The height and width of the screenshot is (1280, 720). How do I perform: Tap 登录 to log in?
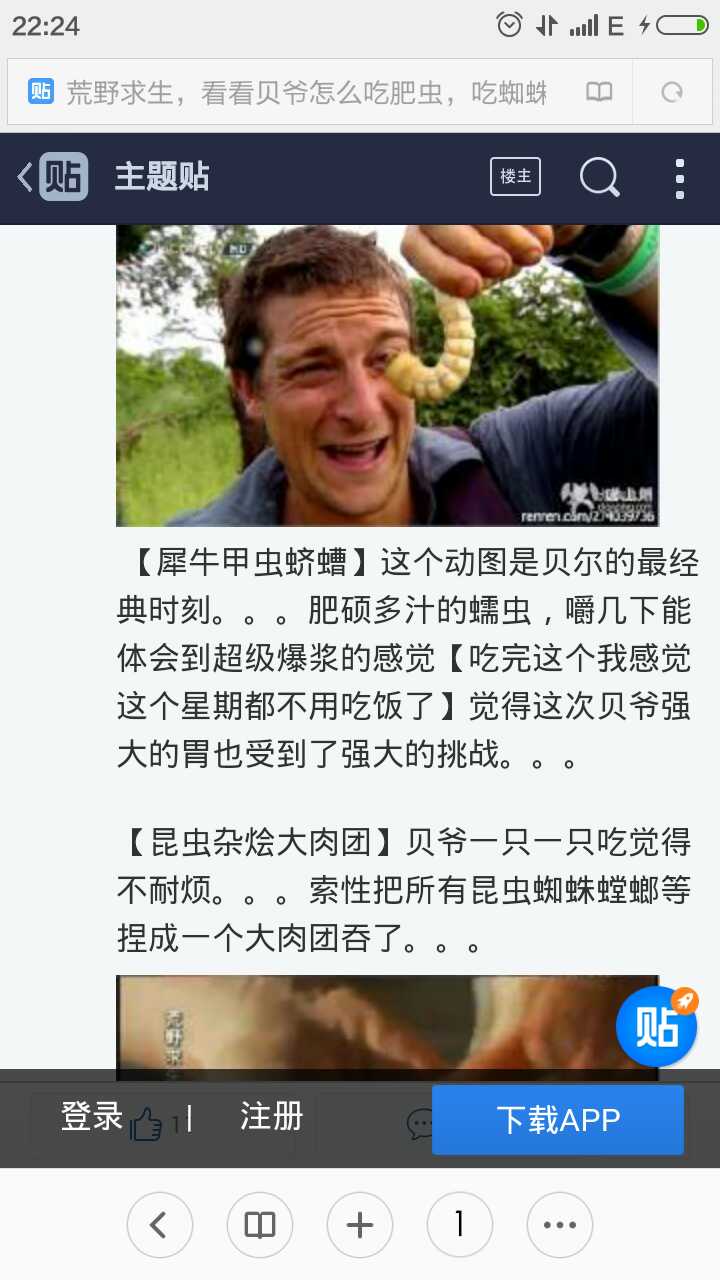92,1117
